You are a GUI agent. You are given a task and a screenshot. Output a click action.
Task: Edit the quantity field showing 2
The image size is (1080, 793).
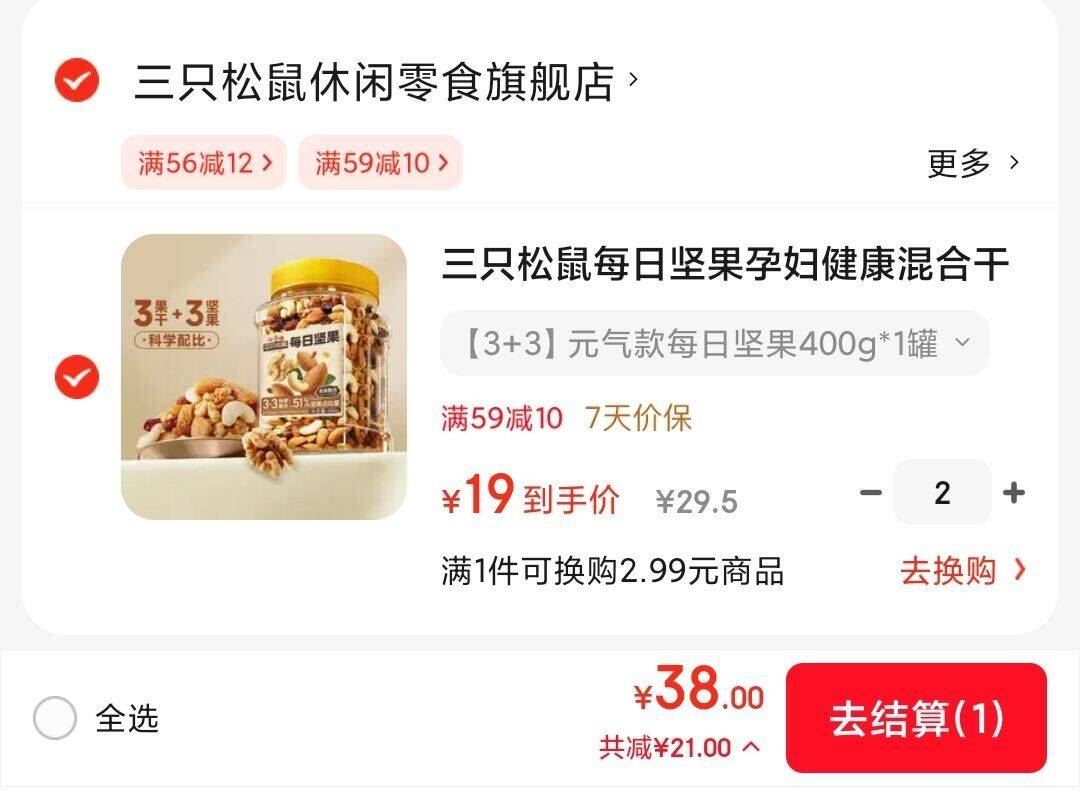point(942,493)
